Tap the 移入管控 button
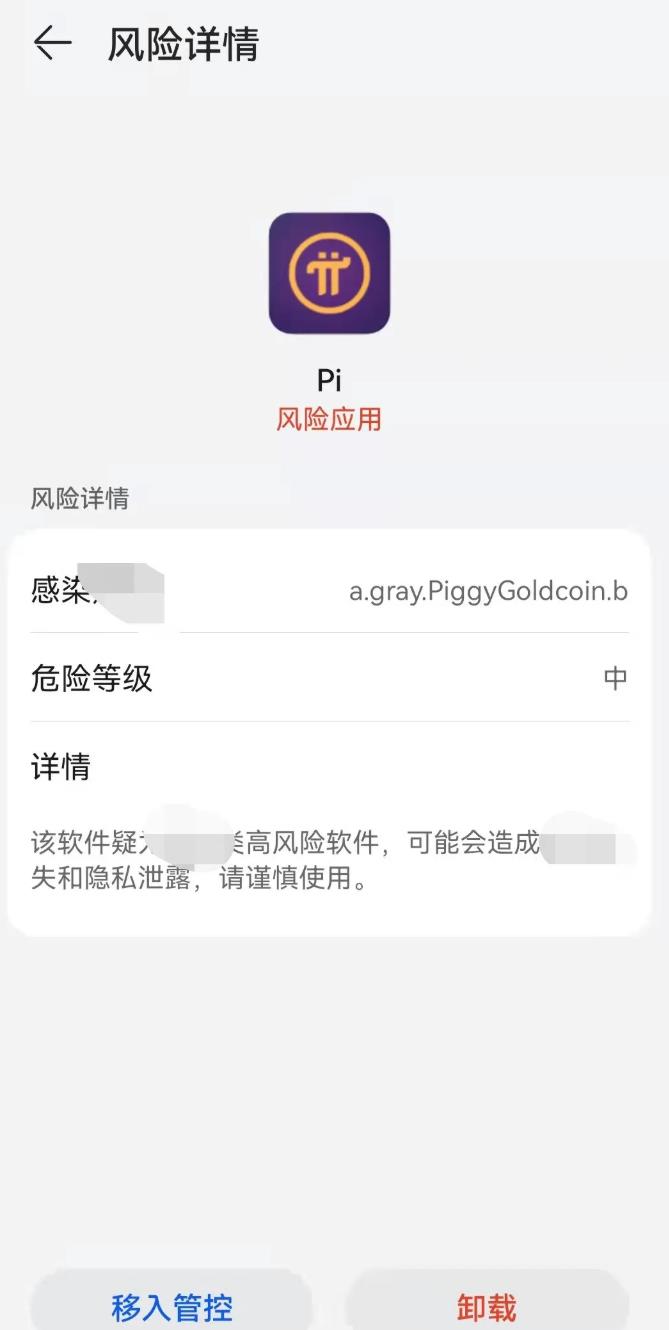 (x=171, y=1306)
